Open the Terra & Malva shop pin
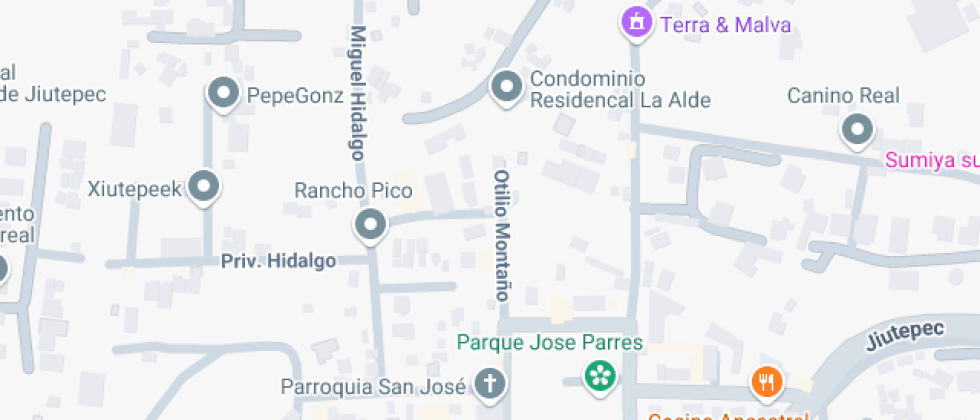This screenshot has width=980, height=420. [634, 22]
